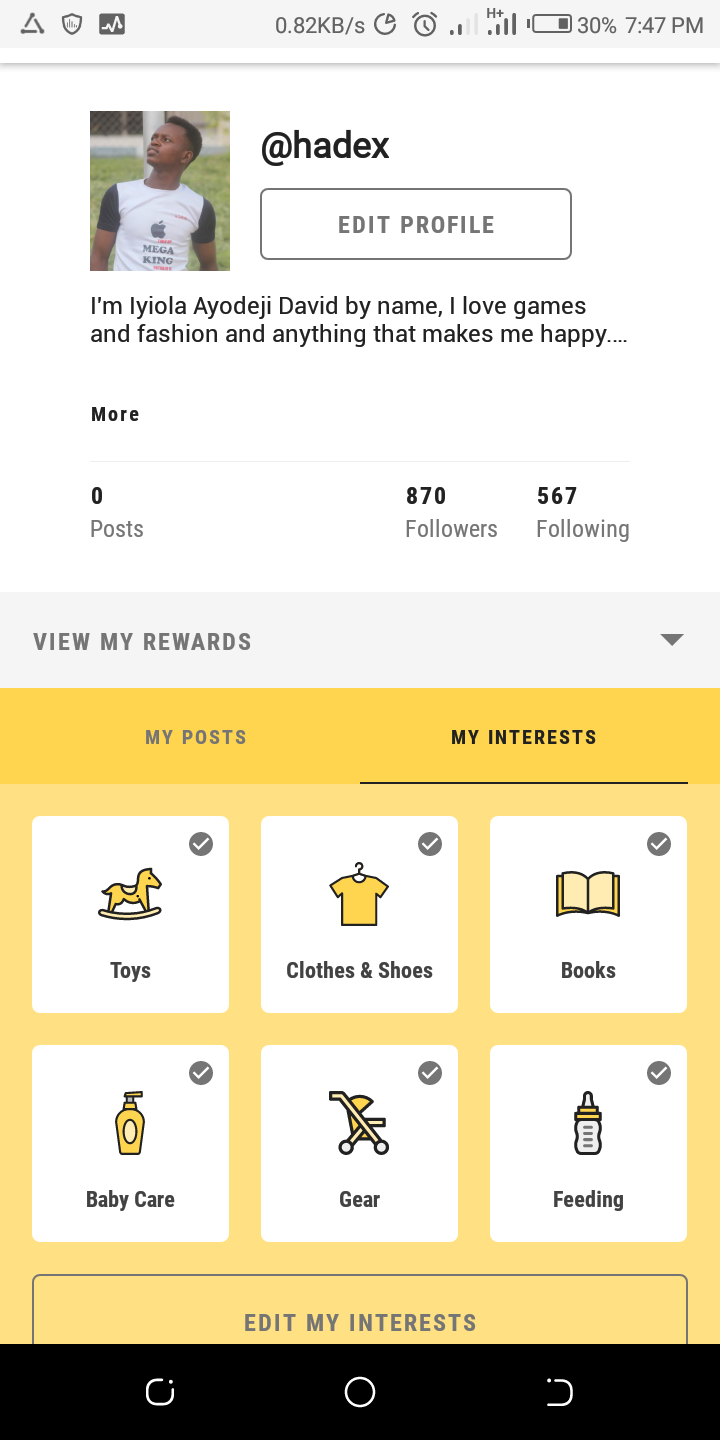The image size is (720, 1440).
Task: Go to the system home screen
Action: pos(360,1392)
